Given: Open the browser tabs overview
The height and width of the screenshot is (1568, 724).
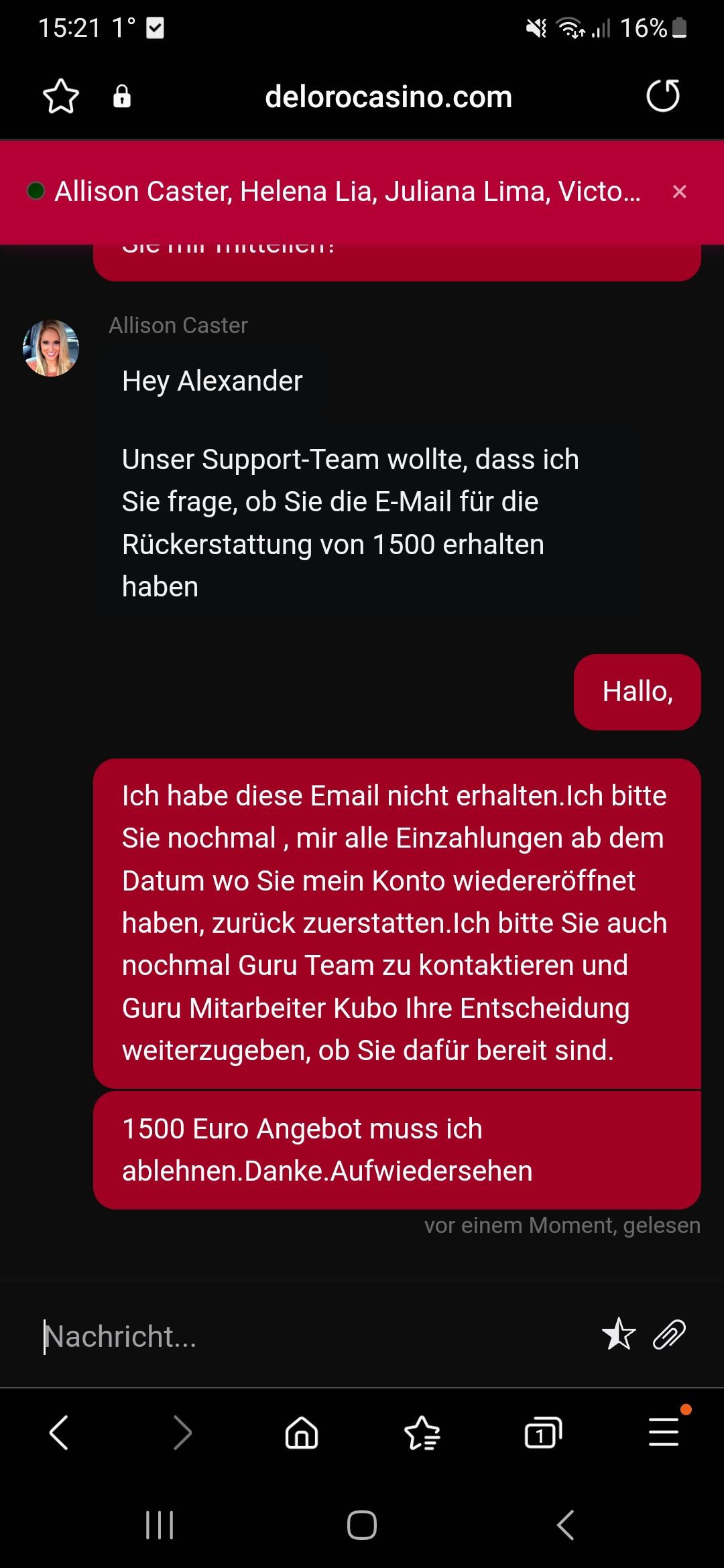Looking at the screenshot, I should tap(542, 1433).
